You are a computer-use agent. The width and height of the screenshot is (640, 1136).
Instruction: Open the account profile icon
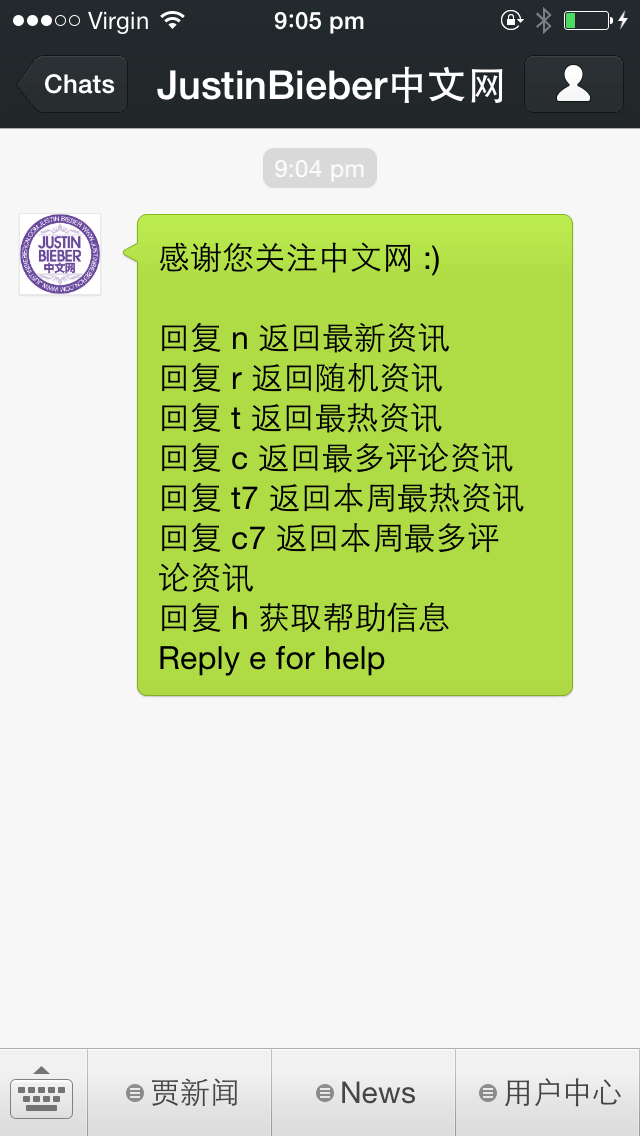point(573,84)
